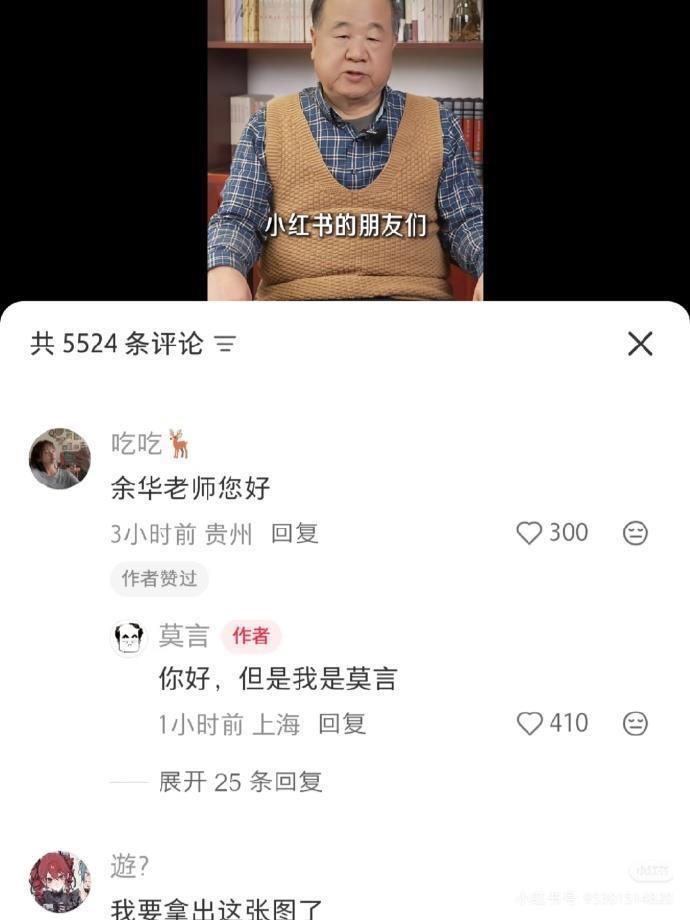Viewport: 690px width, 920px height.
Task: Like 莫言's reply with 410 likes
Action: tap(530, 723)
